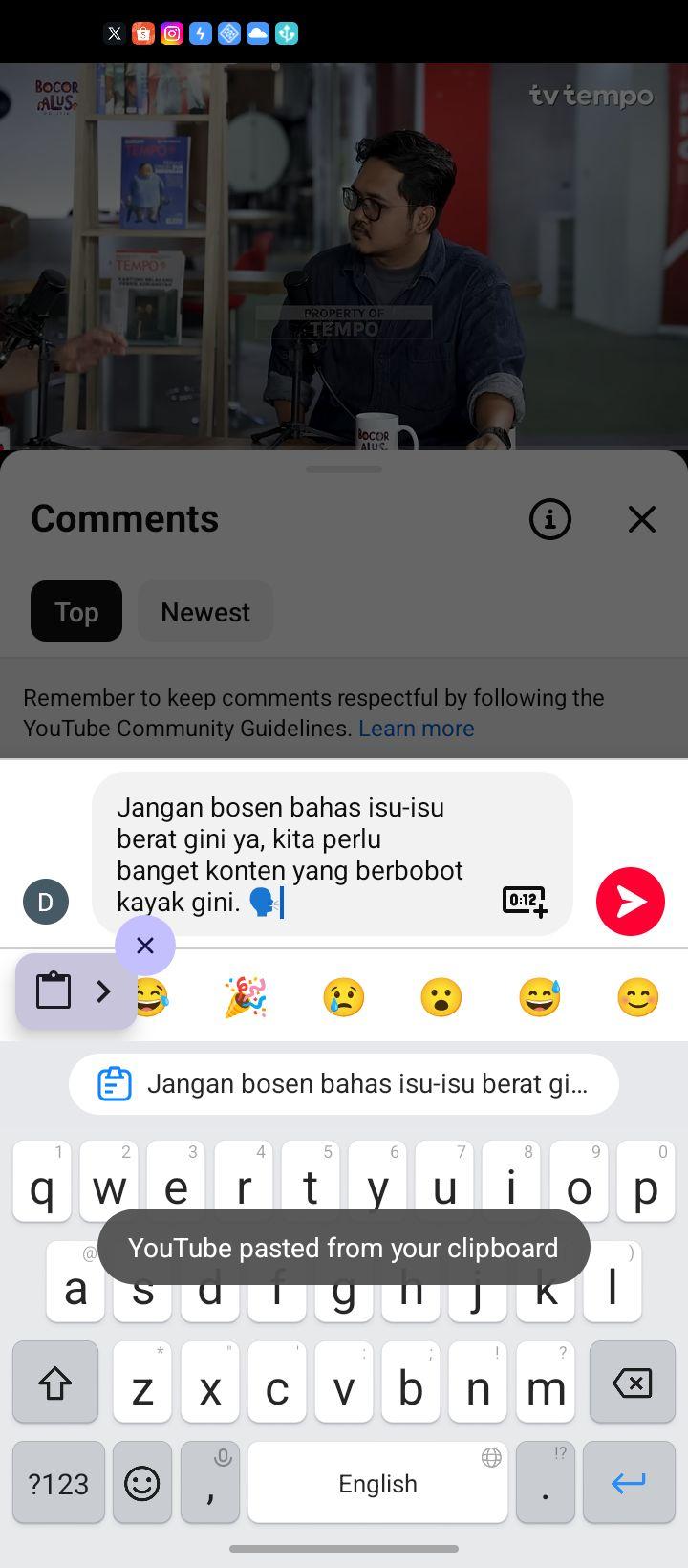The width and height of the screenshot is (688, 1568).
Task: Tap the shift key on keyboard
Action: click(55, 1383)
